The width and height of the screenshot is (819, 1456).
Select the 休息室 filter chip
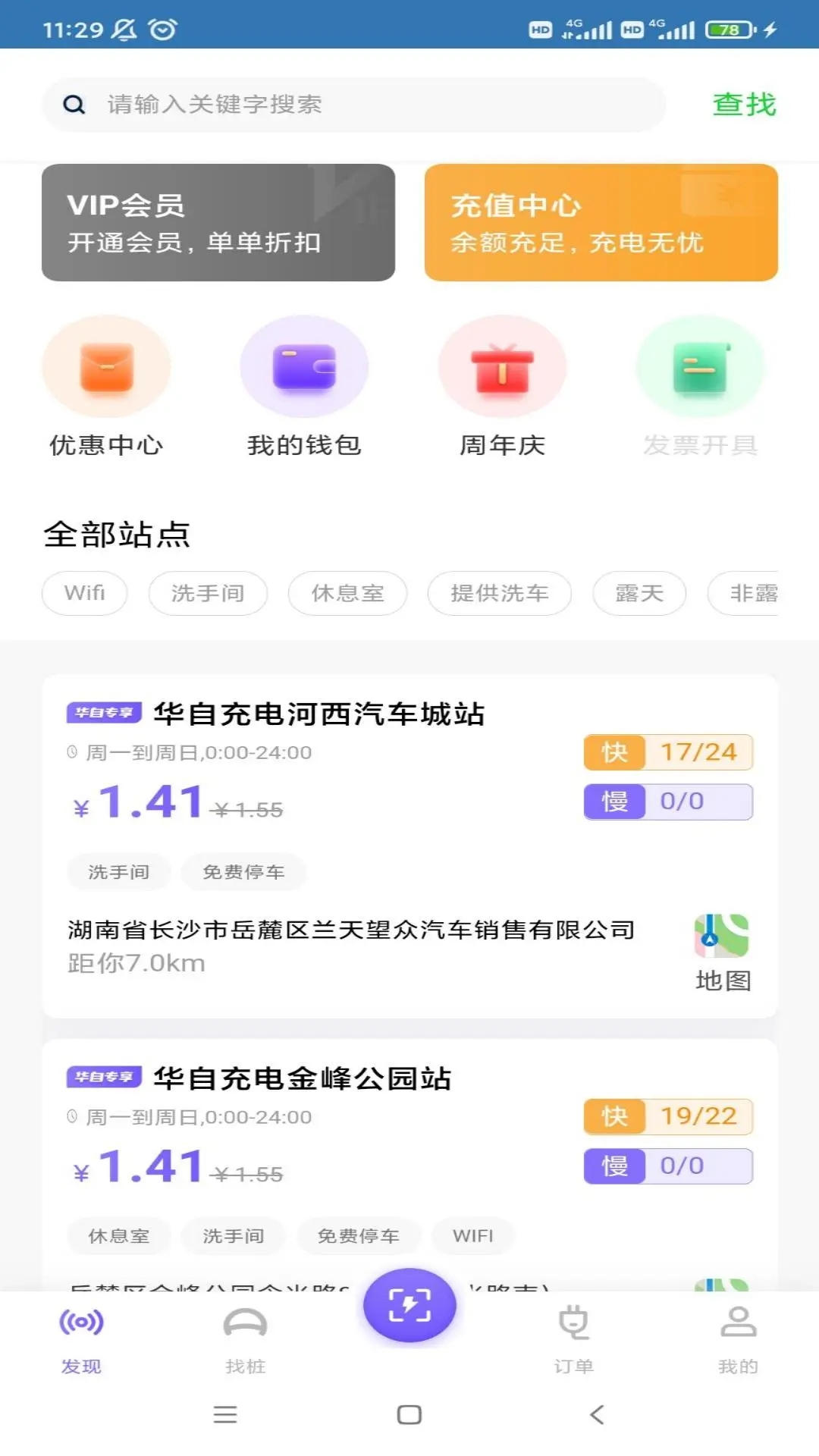click(x=347, y=593)
